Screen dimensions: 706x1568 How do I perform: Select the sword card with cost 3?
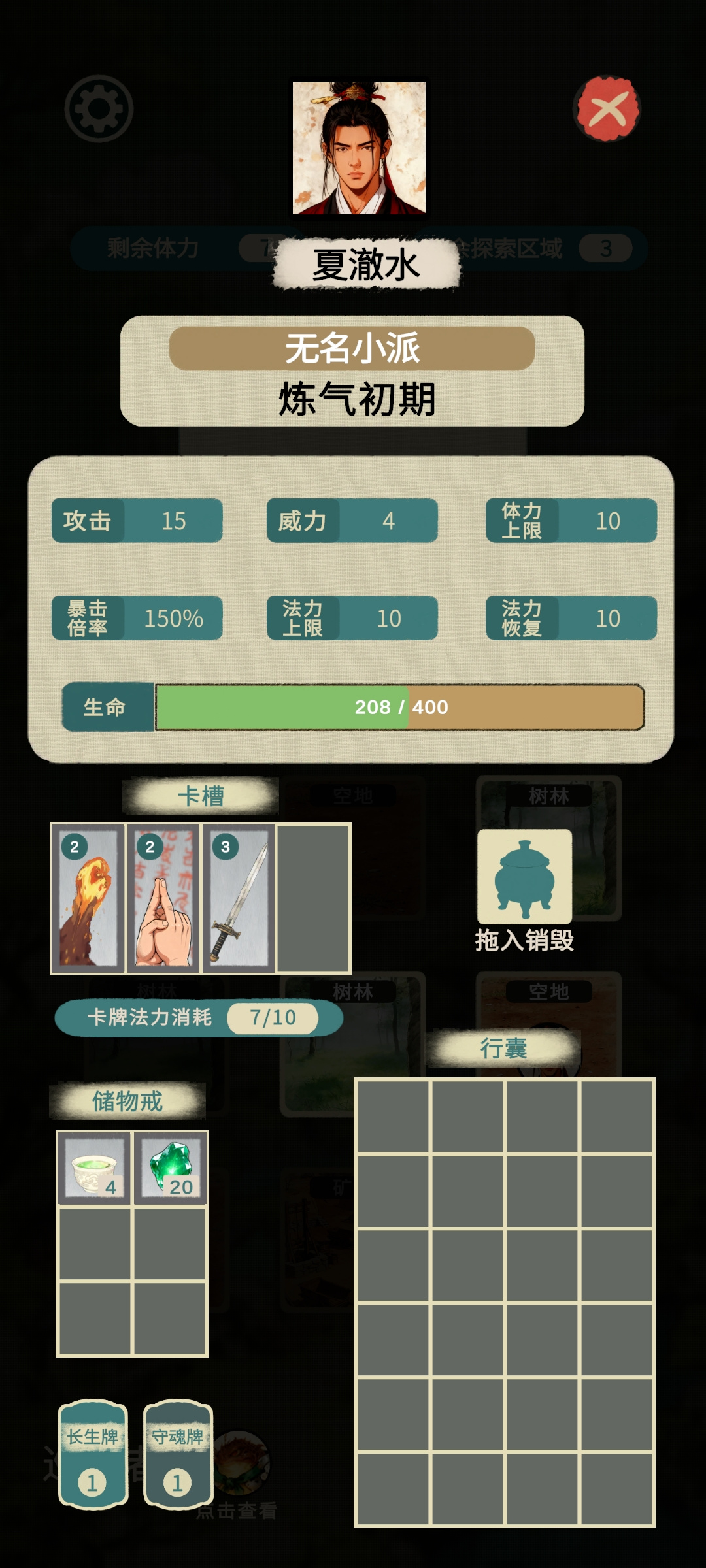tap(239, 898)
